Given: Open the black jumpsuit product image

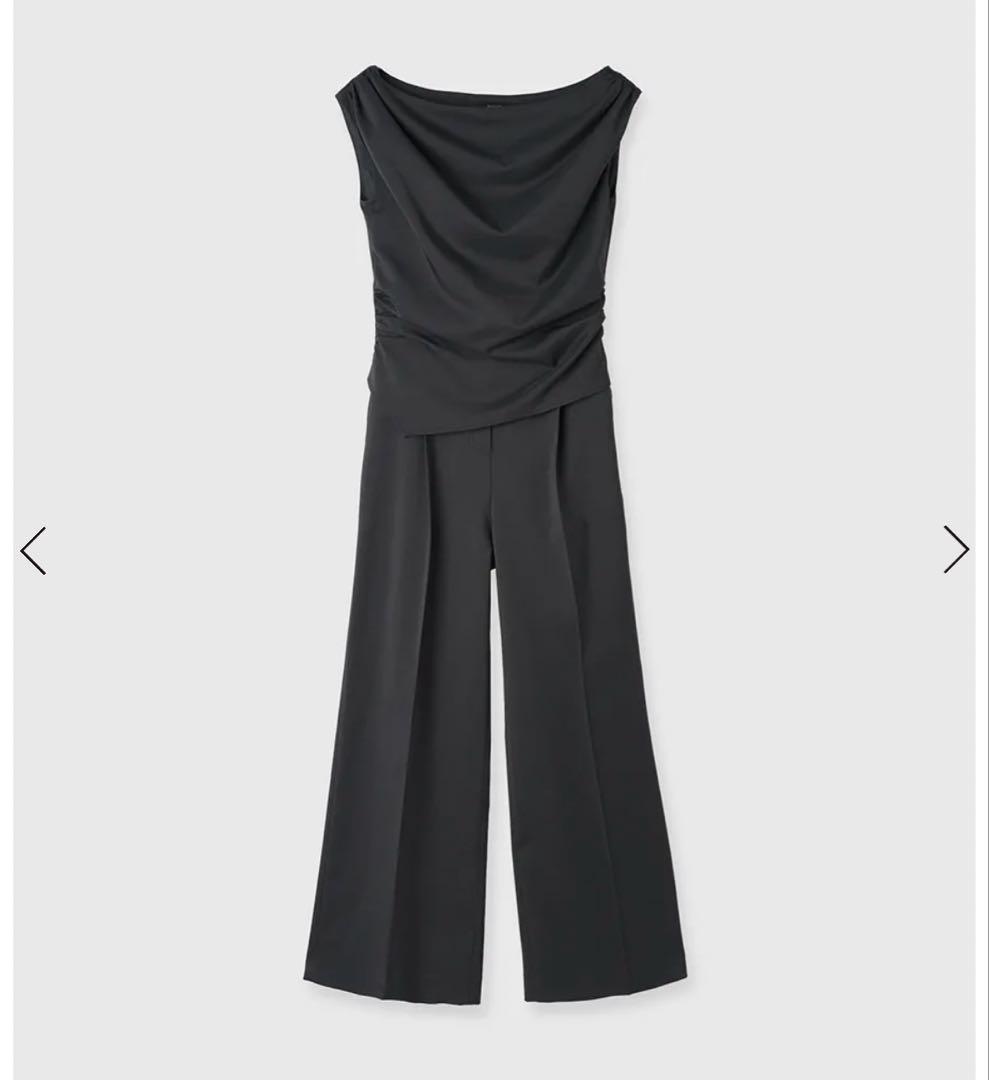Looking at the screenshot, I should 494,540.
